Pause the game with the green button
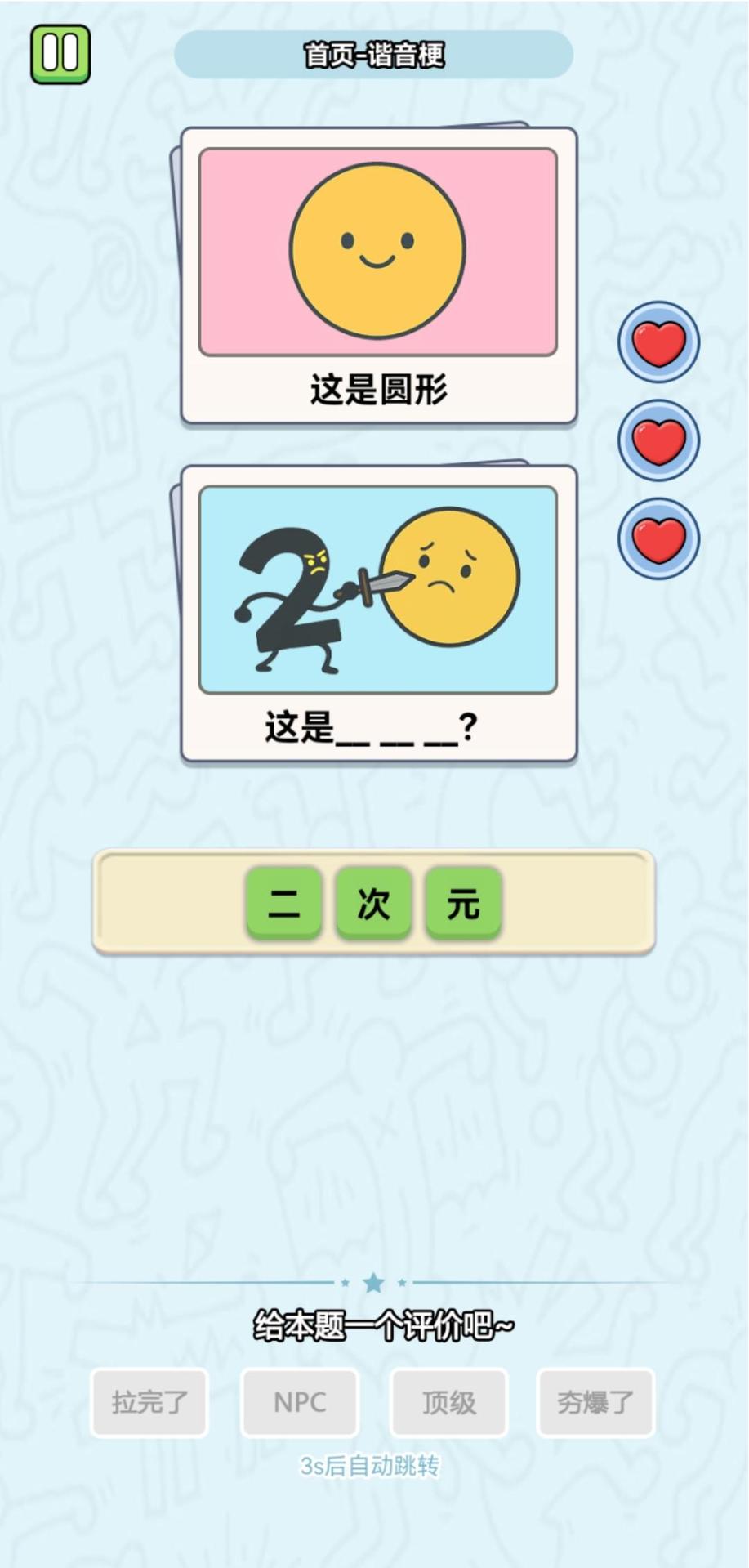The image size is (749, 1568). pos(60,54)
